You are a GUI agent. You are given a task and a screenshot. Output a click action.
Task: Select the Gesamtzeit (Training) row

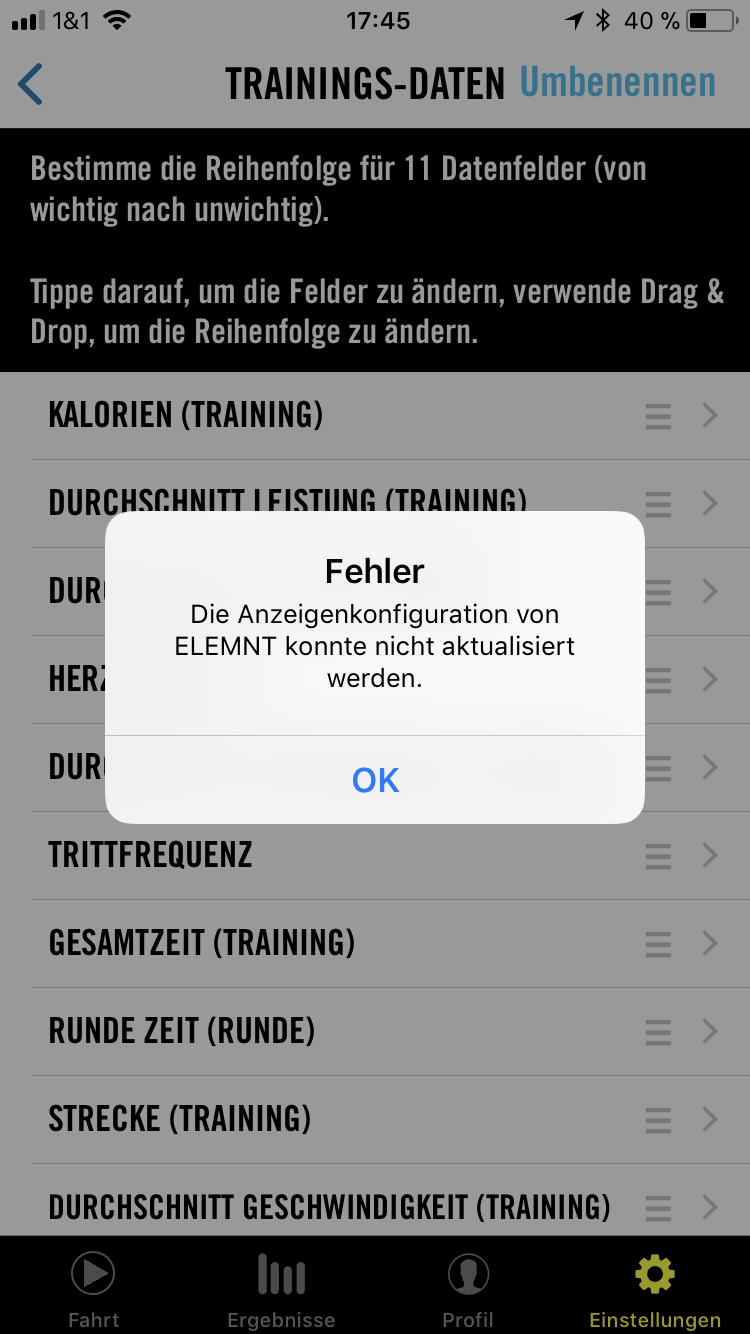pyautogui.click(x=375, y=944)
